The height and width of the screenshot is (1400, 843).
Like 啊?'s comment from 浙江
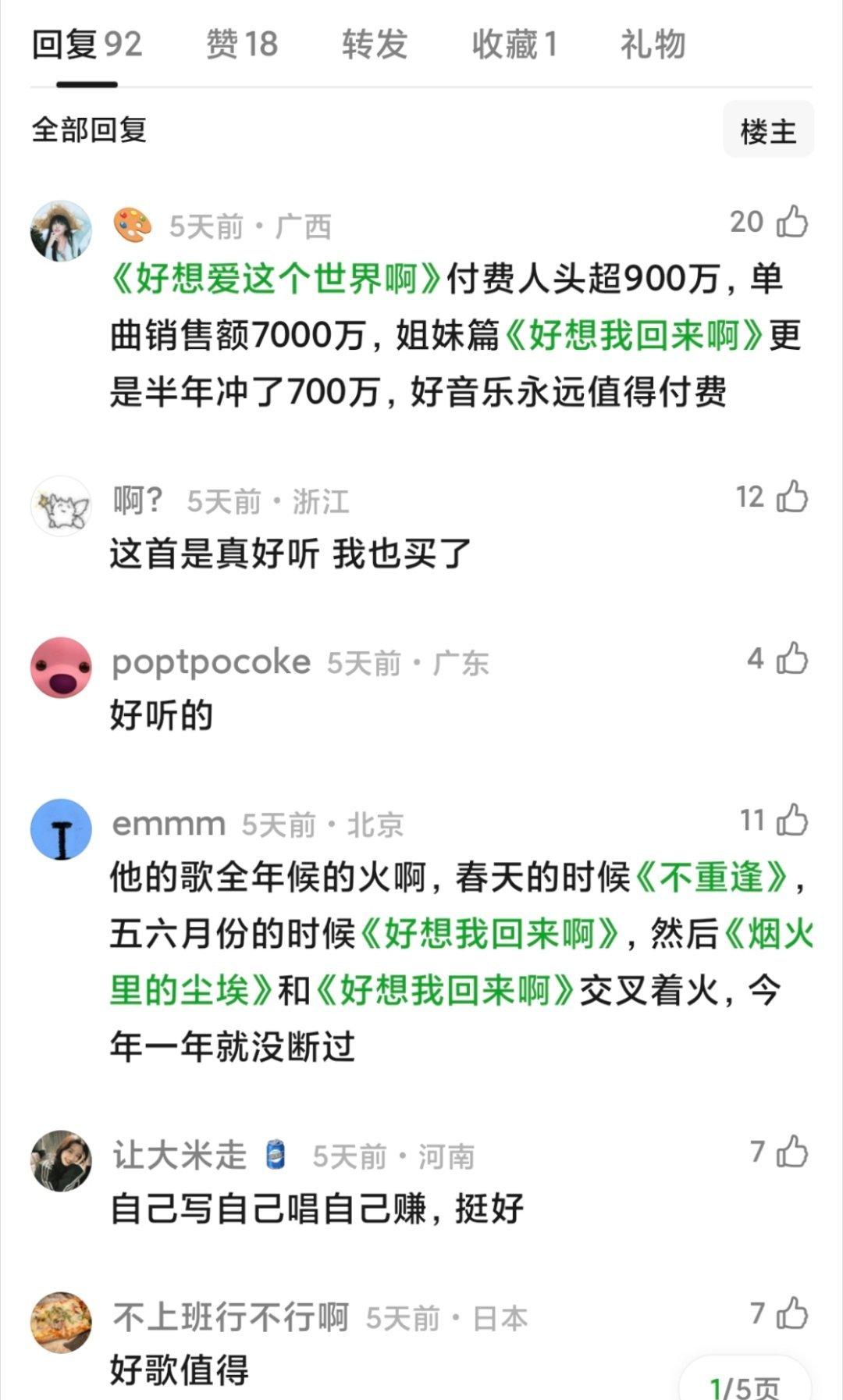[792, 497]
